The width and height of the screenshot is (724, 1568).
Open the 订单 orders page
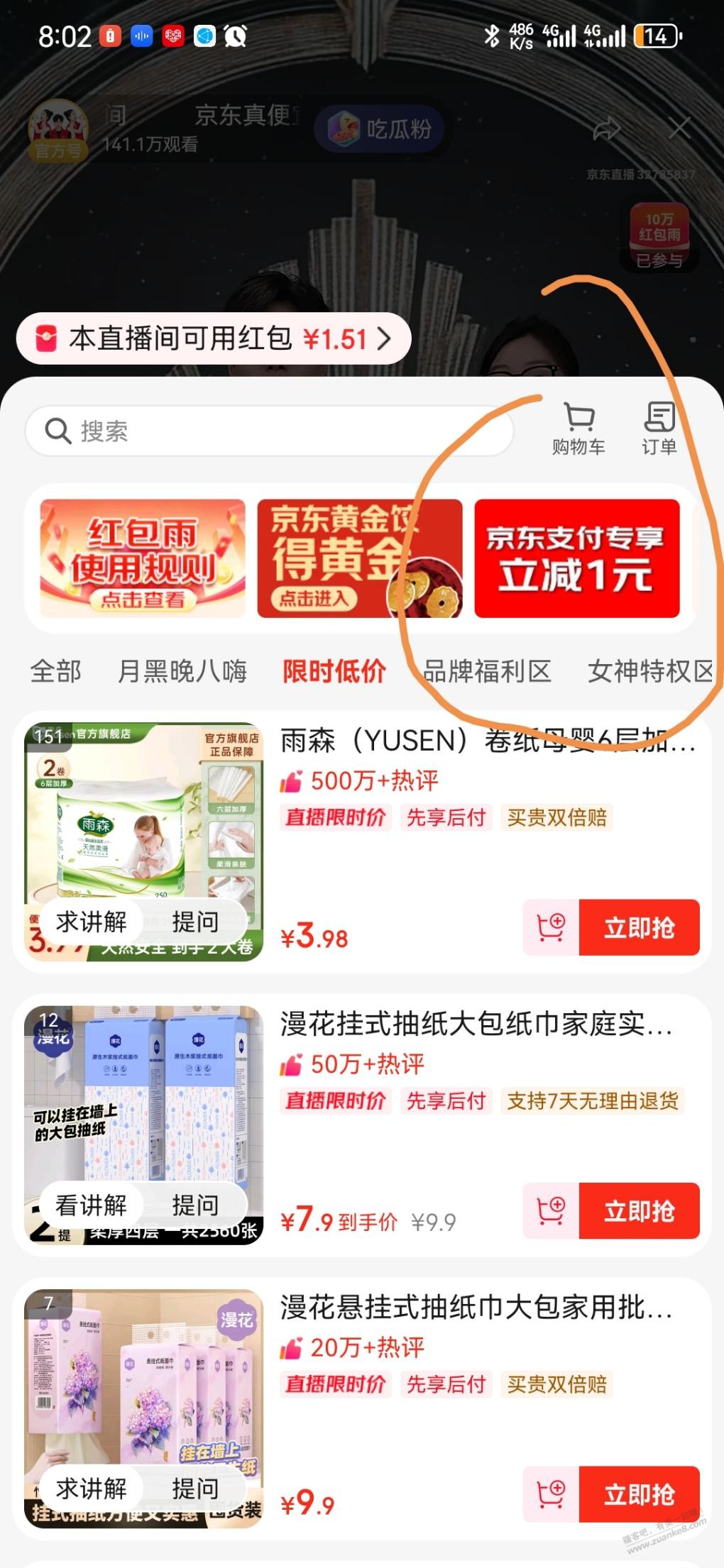click(659, 428)
